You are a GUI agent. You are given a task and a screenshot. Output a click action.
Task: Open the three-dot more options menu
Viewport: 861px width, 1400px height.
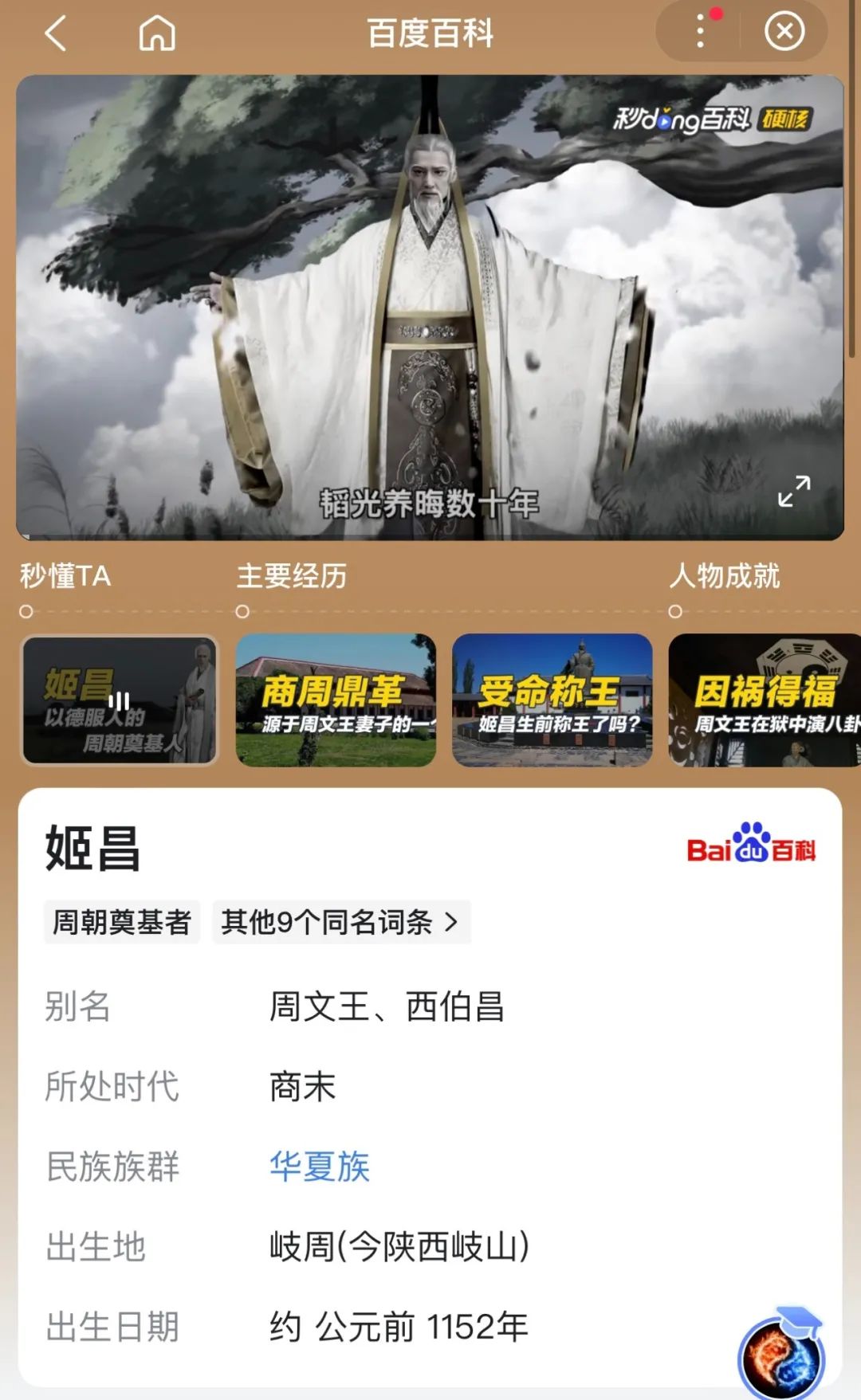[700, 32]
